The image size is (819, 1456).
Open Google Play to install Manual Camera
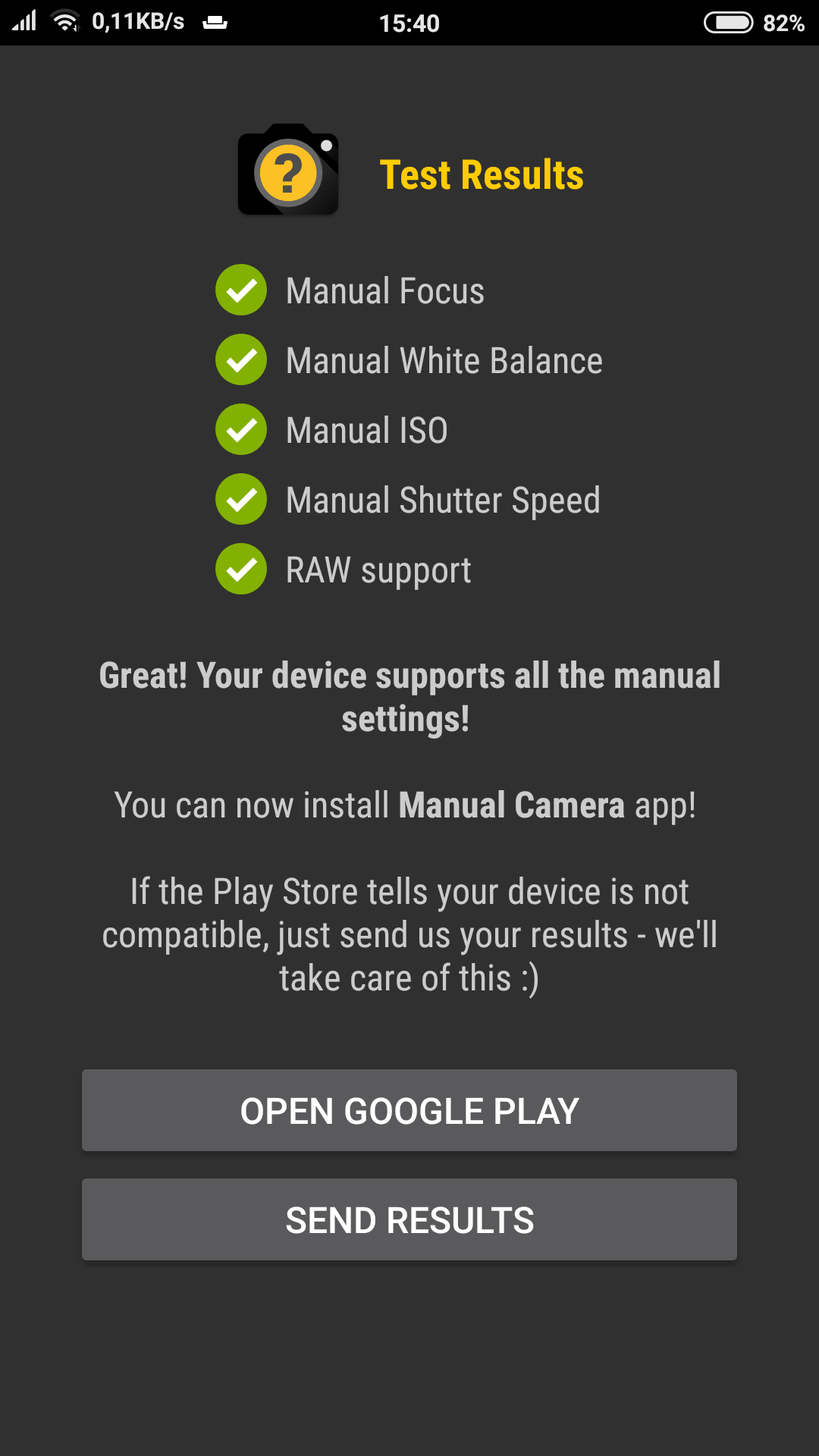click(409, 1110)
